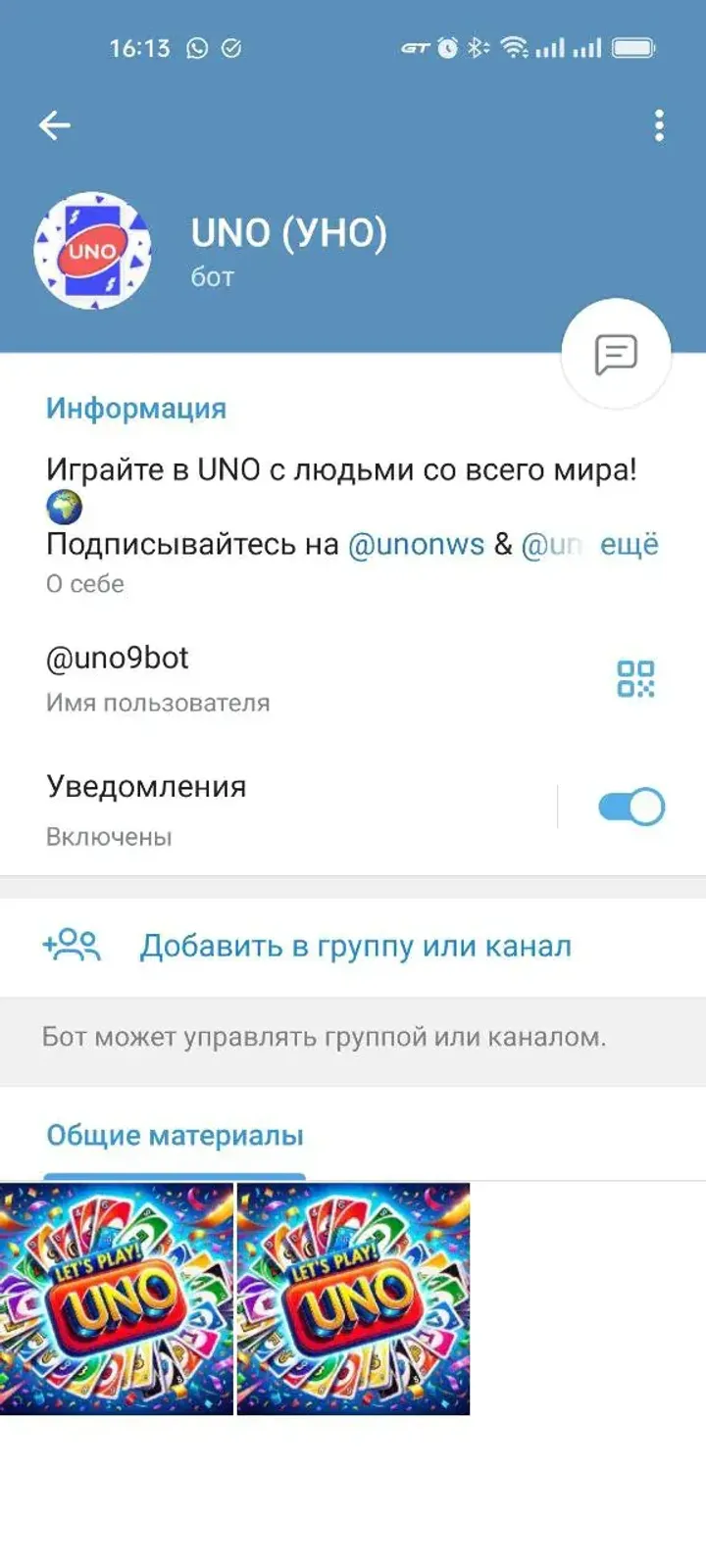Viewport: 706px width, 1568px height.
Task: Reveal full description with the ещё link
Action: point(631,544)
